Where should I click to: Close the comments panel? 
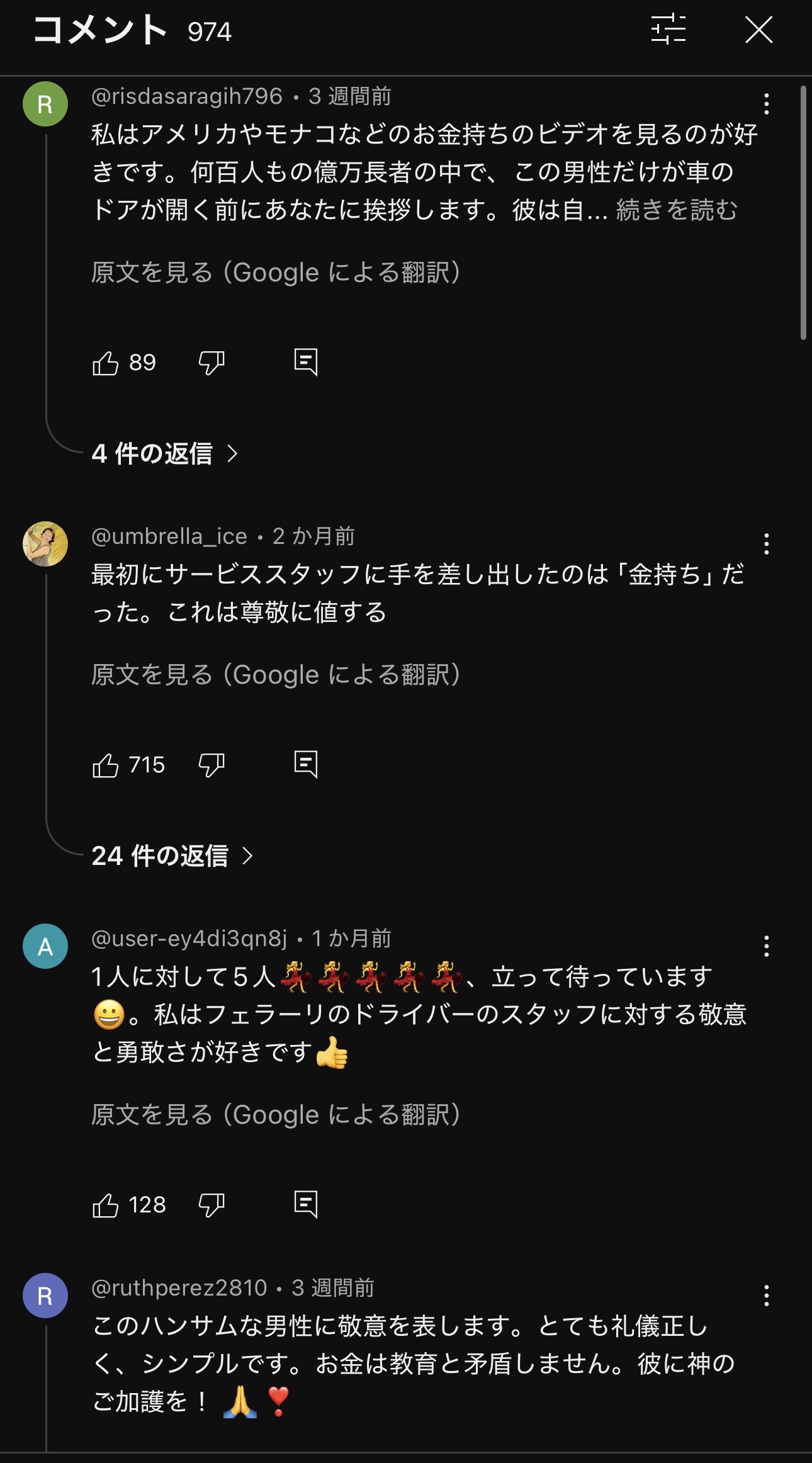758,30
